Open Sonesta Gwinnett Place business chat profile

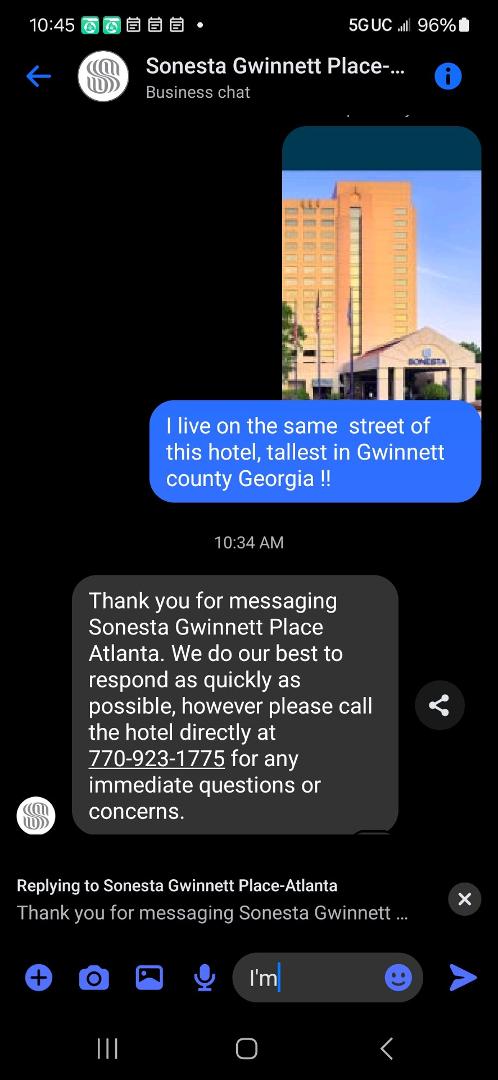(x=276, y=77)
